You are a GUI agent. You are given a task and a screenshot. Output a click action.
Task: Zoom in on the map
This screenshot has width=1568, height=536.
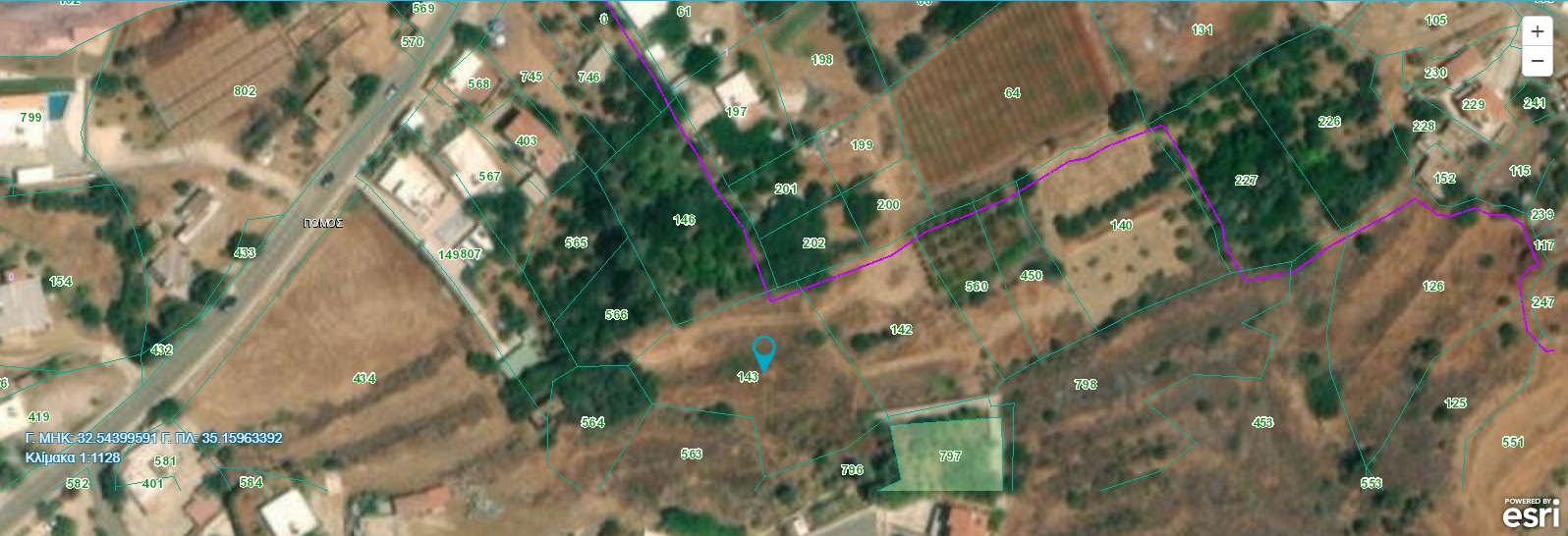pyautogui.click(x=1538, y=31)
